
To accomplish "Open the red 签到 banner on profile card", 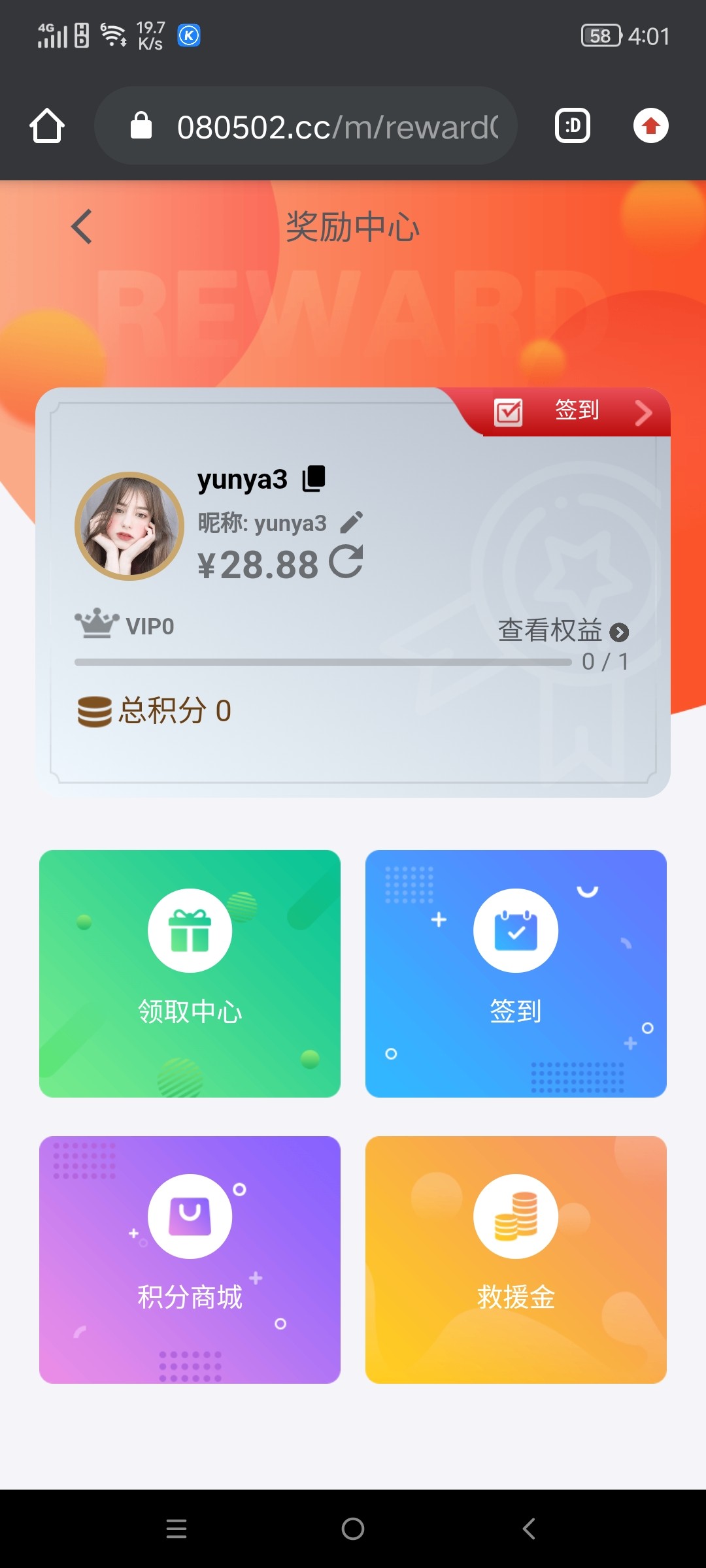I will (575, 412).
